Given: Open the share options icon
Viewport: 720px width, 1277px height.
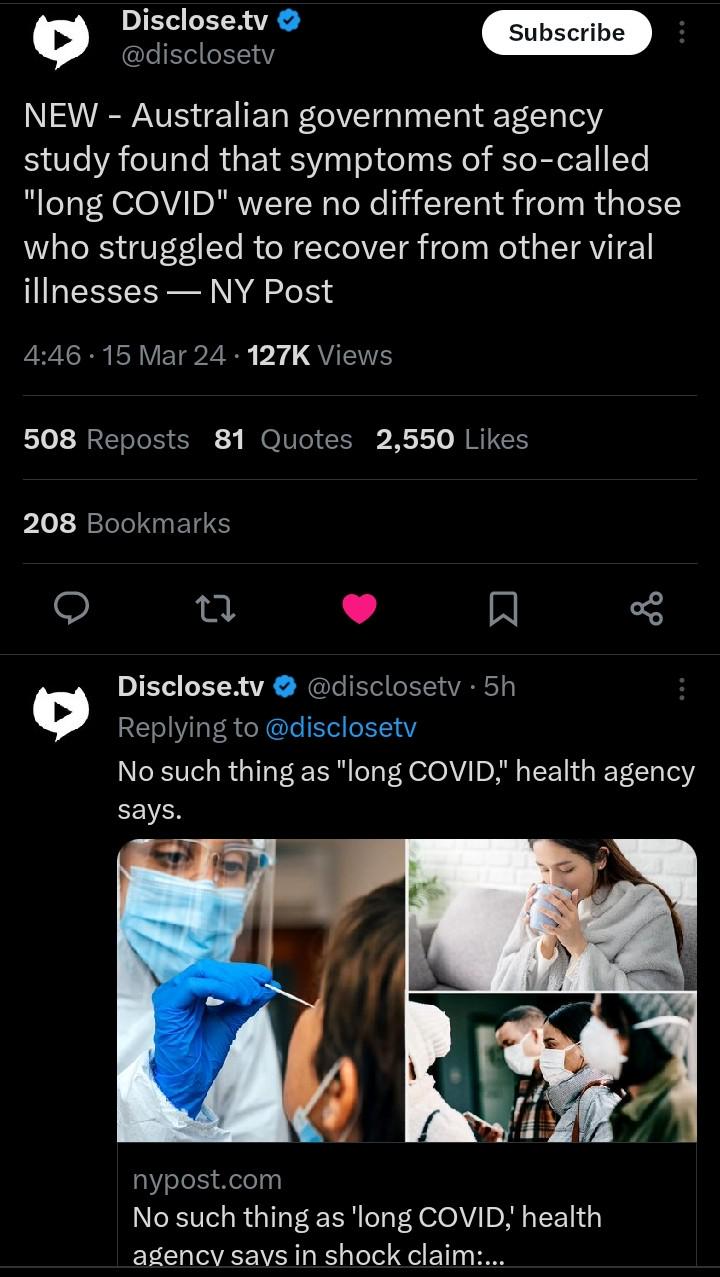Looking at the screenshot, I should [x=648, y=607].
